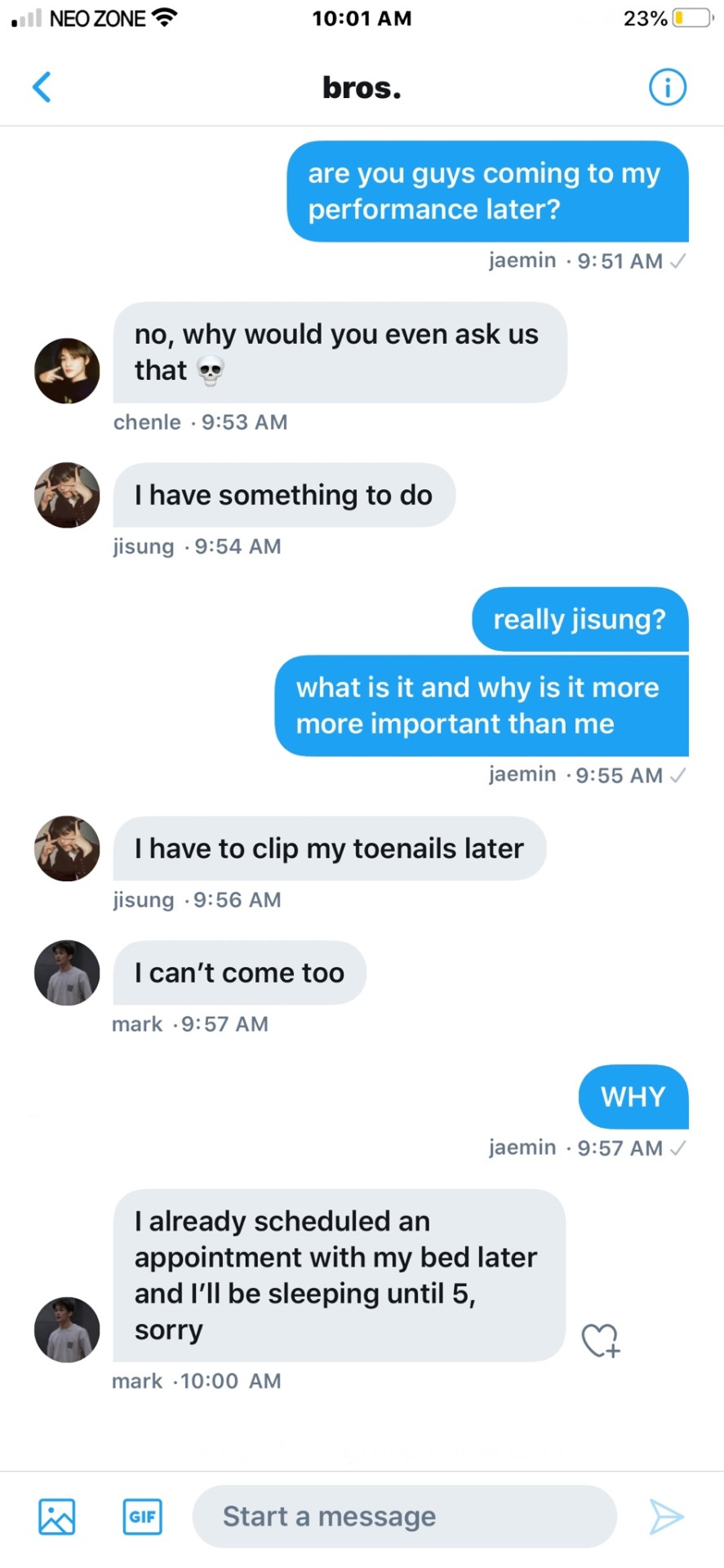Focus the Start a message field
724x1568 pixels.
click(404, 1517)
